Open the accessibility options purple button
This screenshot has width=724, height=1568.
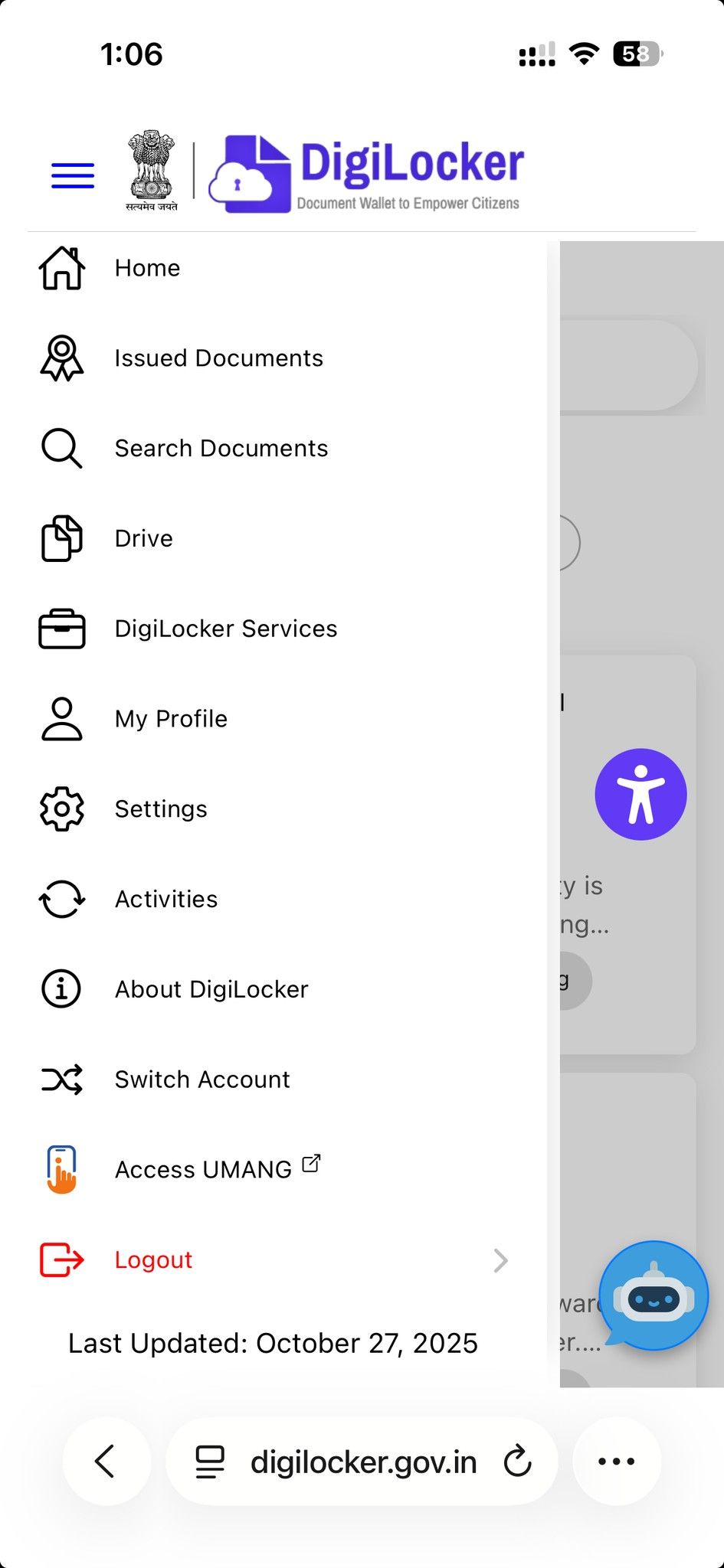coord(640,794)
